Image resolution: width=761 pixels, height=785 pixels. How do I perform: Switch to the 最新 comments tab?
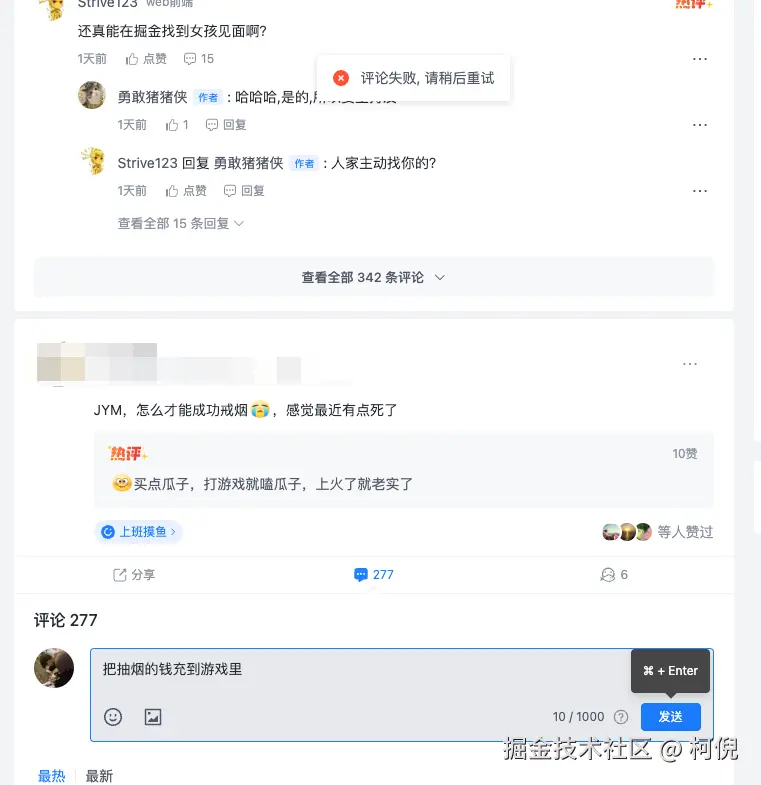99,775
